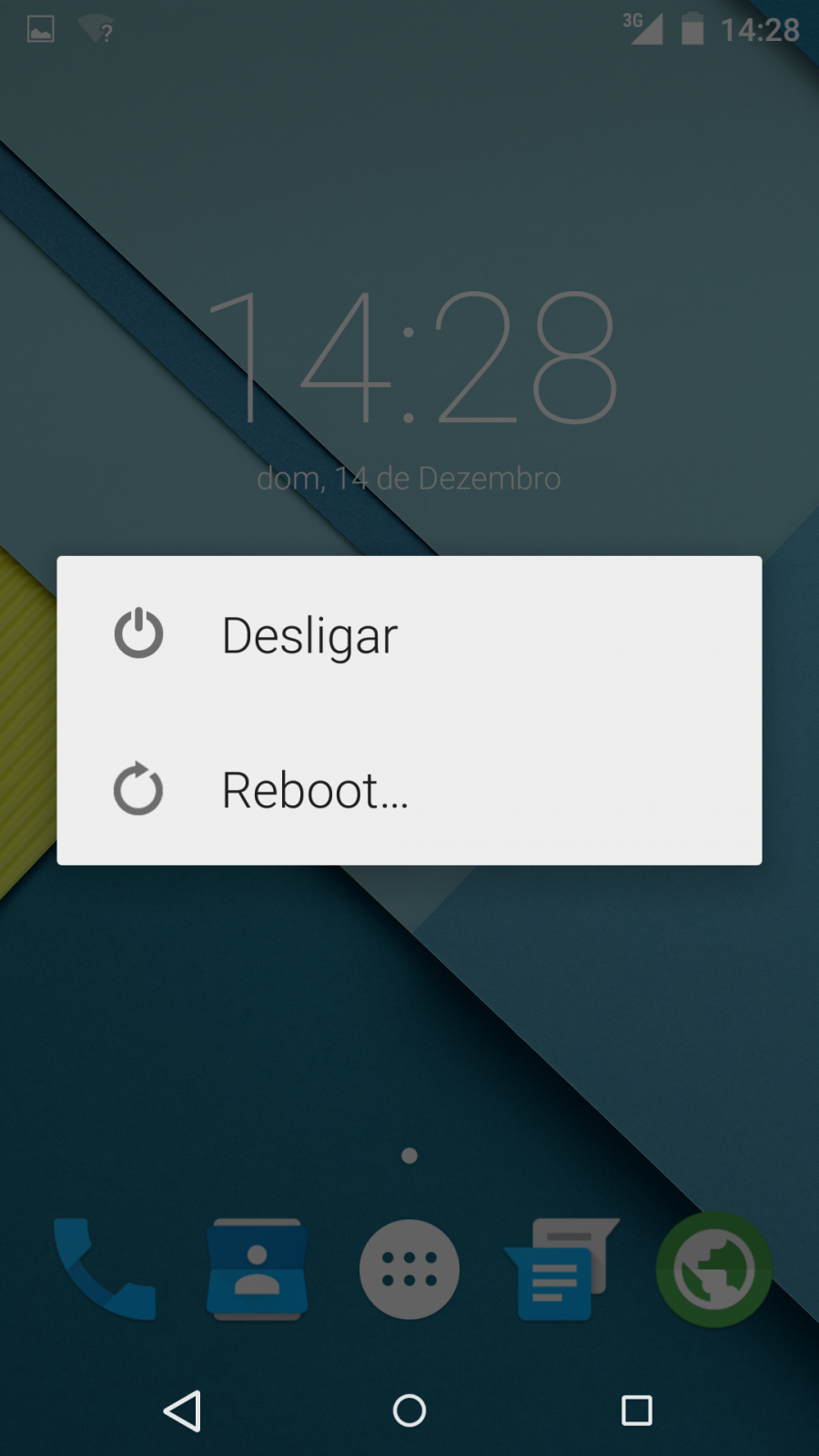Screen dimensions: 819x1456
Task: Open the recent apps overview
Action: [x=637, y=1410]
